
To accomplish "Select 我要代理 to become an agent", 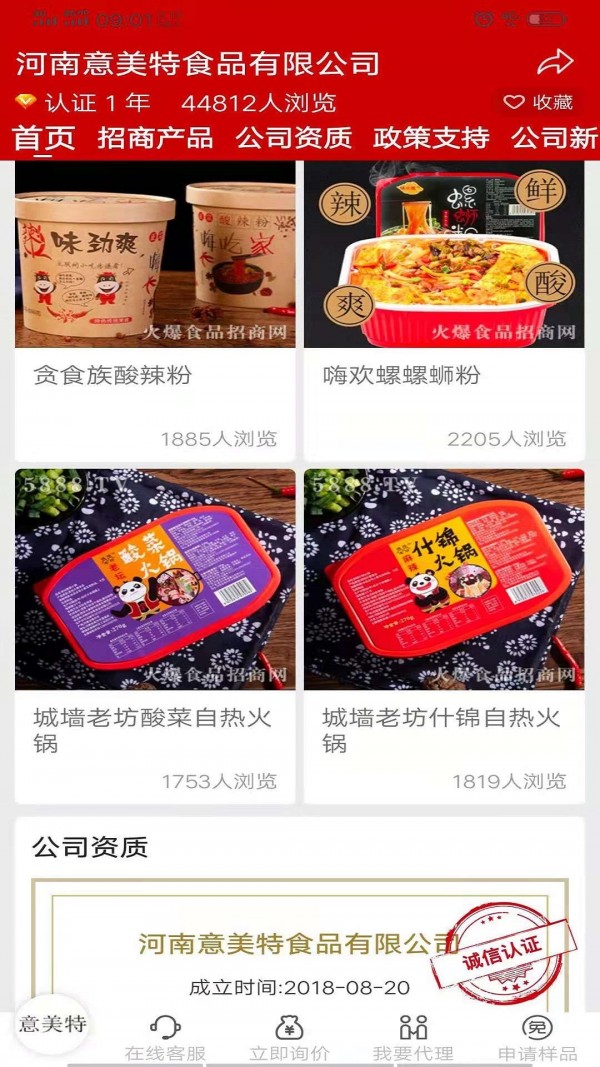I will click(x=413, y=1038).
